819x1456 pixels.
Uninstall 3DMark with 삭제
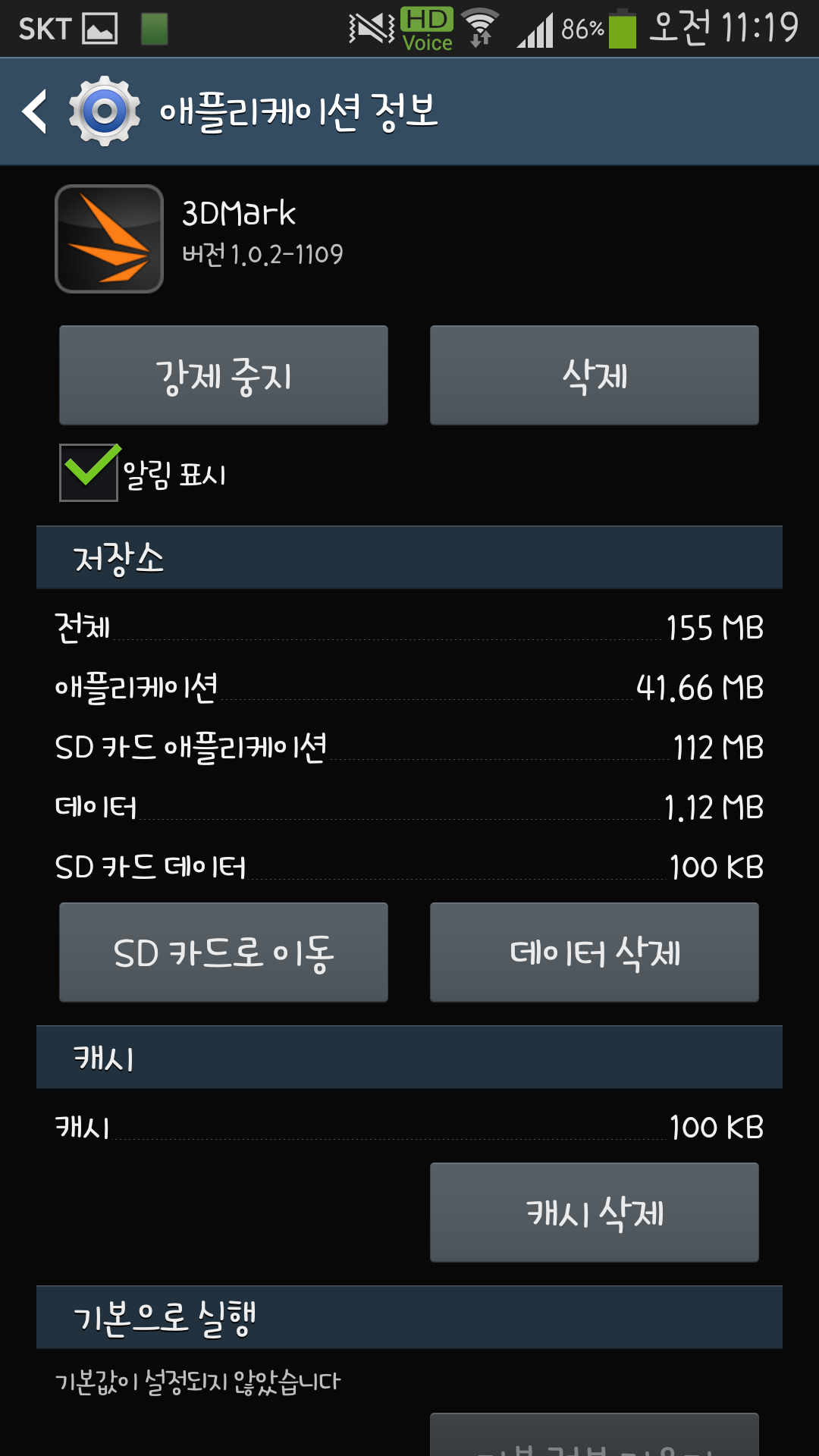pyautogui.click(x=594, y=375)
